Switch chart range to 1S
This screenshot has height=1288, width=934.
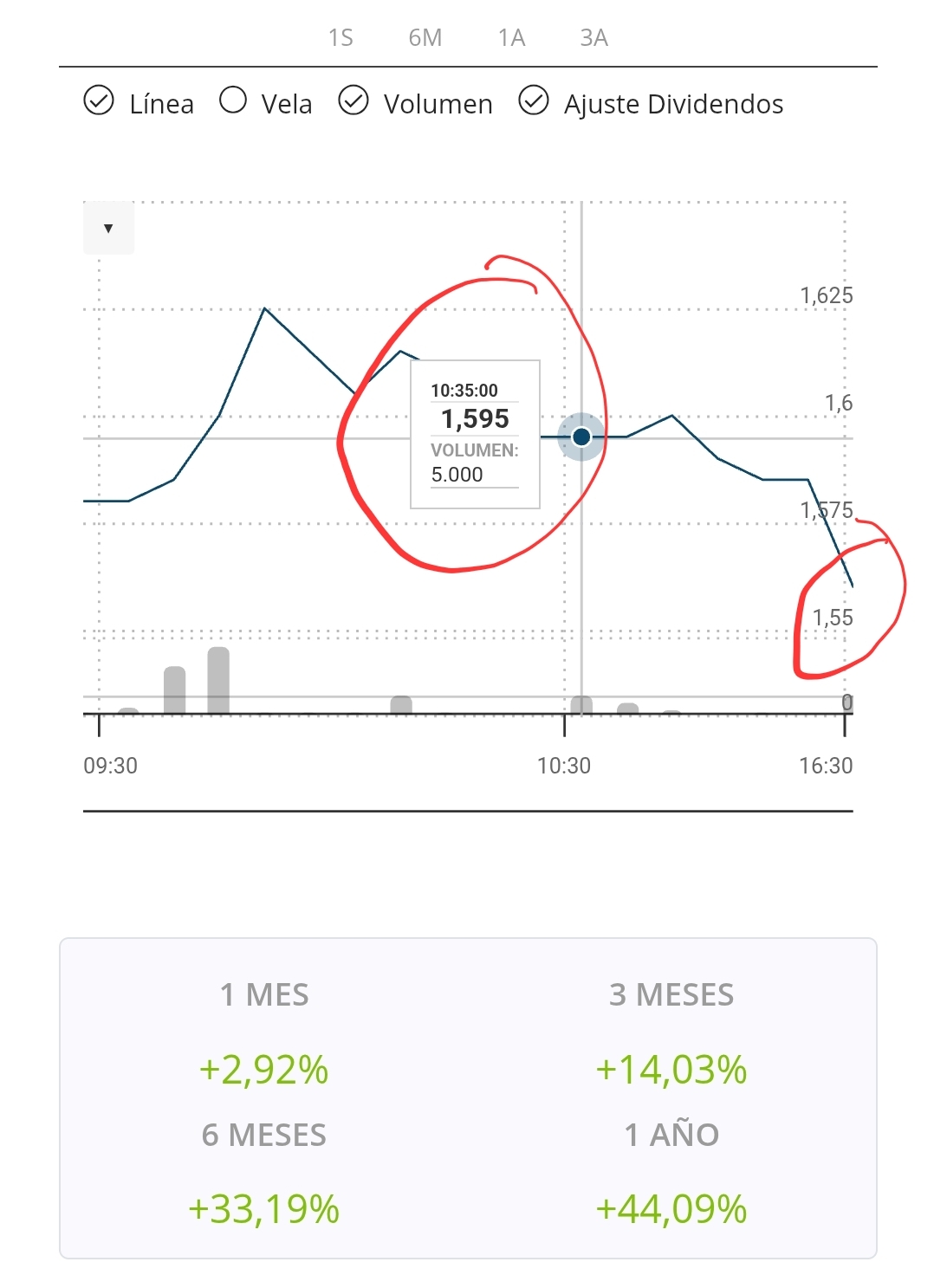pyautogui.click(x=341, y=38)
